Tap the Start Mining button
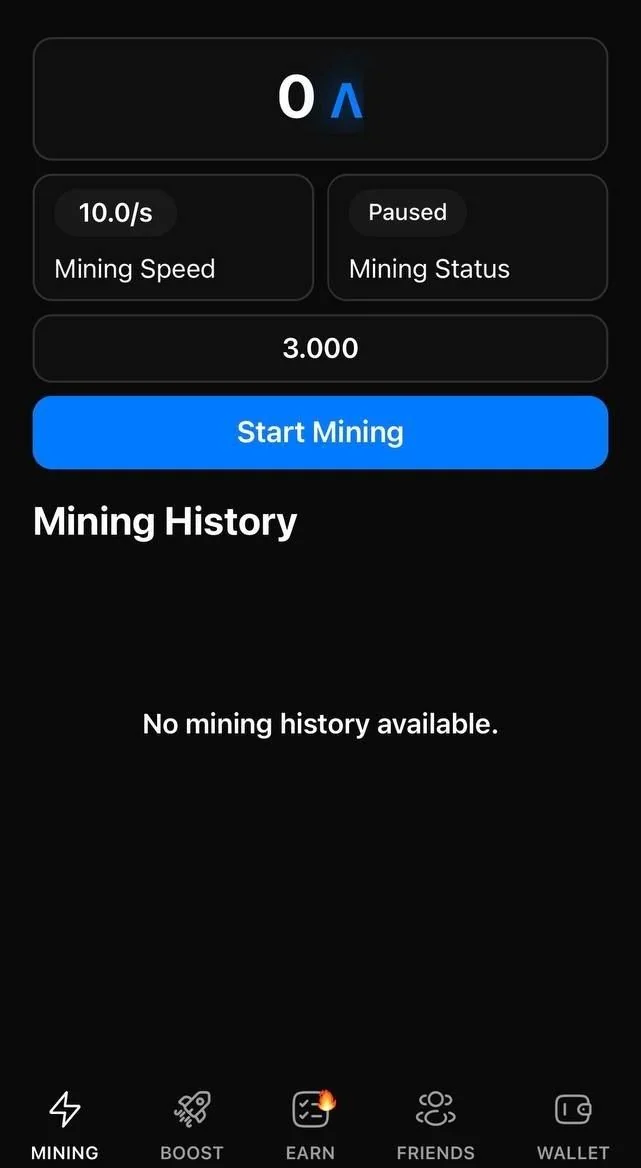The image size is (641, 1168). (x=320, y=433)
